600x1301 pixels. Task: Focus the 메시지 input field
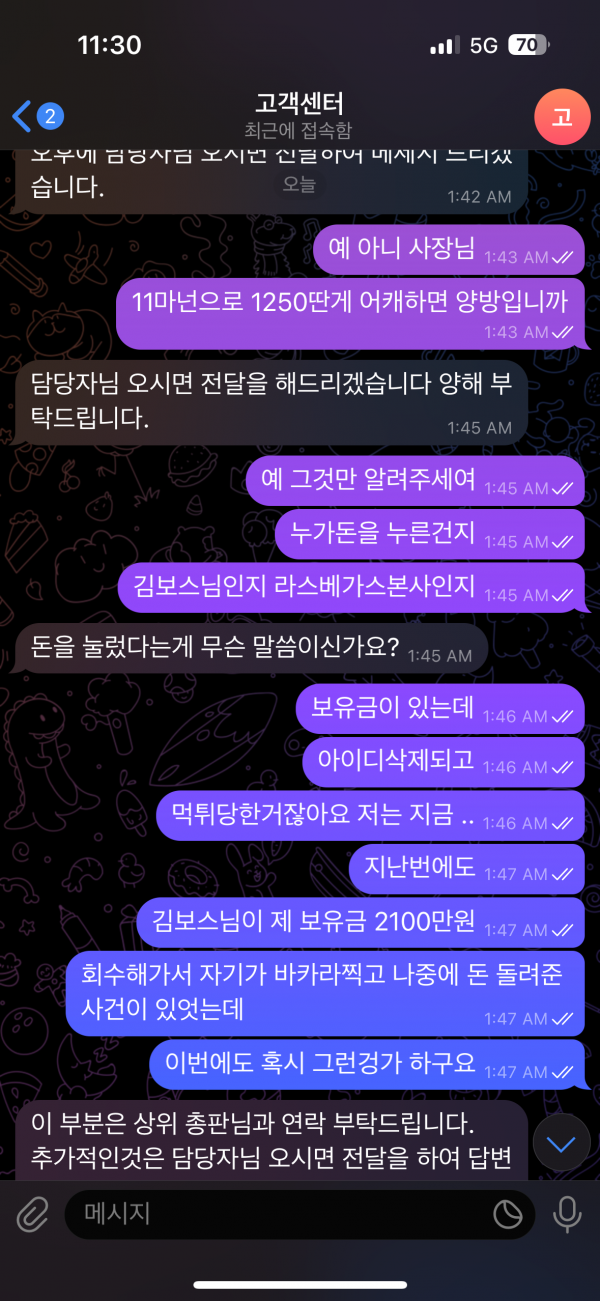point(280,1215)
